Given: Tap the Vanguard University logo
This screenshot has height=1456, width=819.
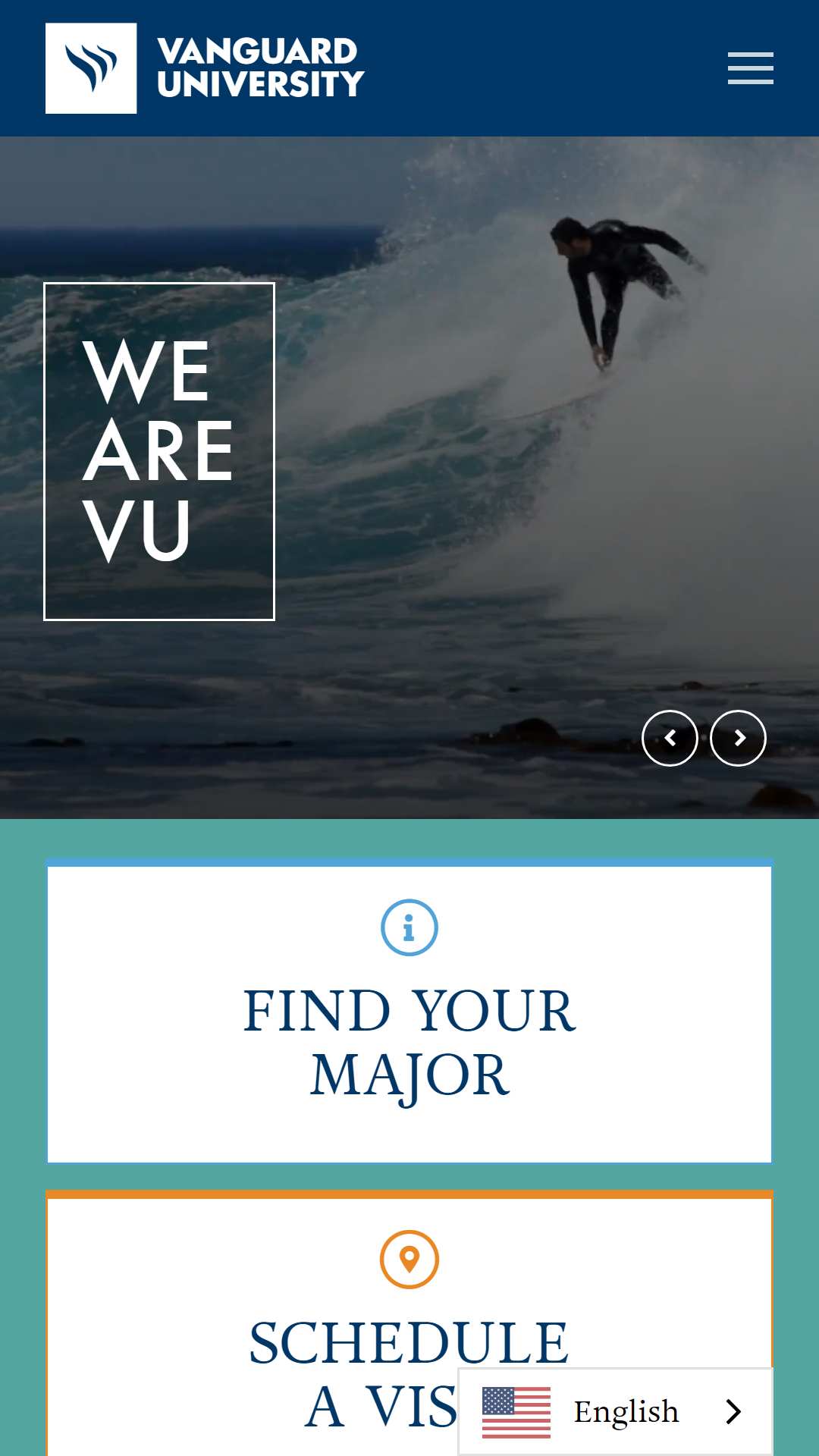Looking at the screenshot, I should pyautogui.click(x=205, y=68).
